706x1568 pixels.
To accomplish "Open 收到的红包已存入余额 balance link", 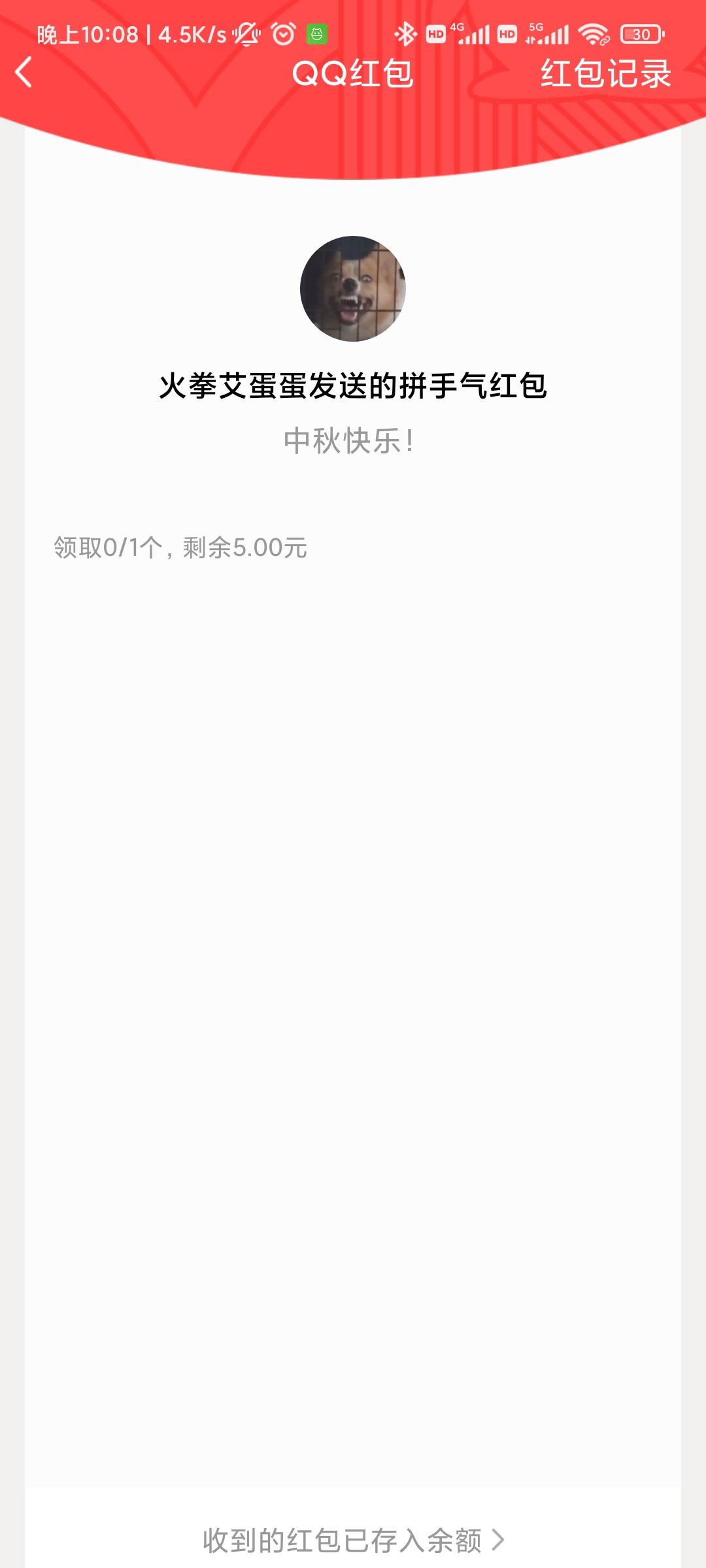I will click(x=353, y=1540).
